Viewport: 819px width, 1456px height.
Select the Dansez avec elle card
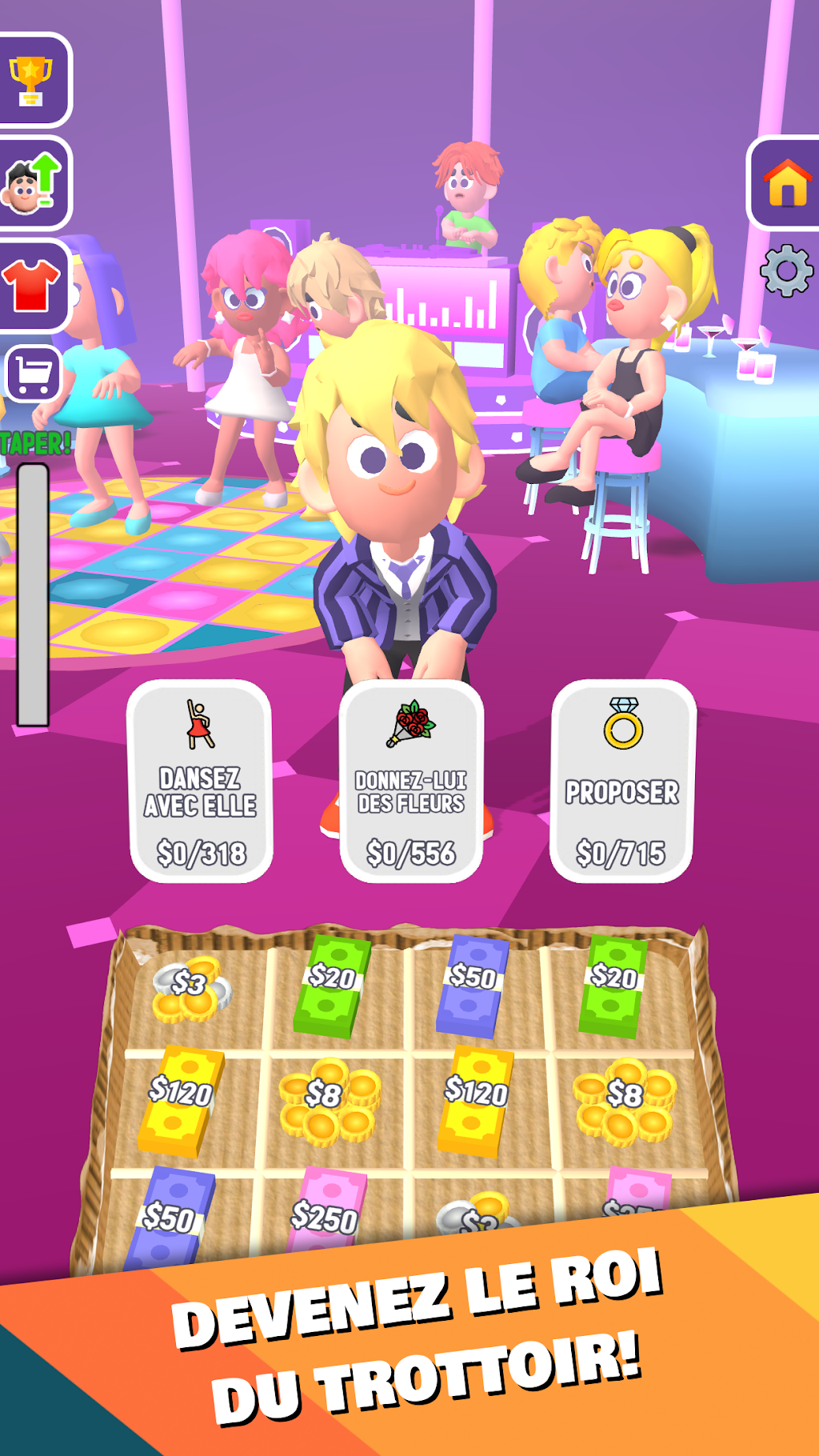click(200, 781)
